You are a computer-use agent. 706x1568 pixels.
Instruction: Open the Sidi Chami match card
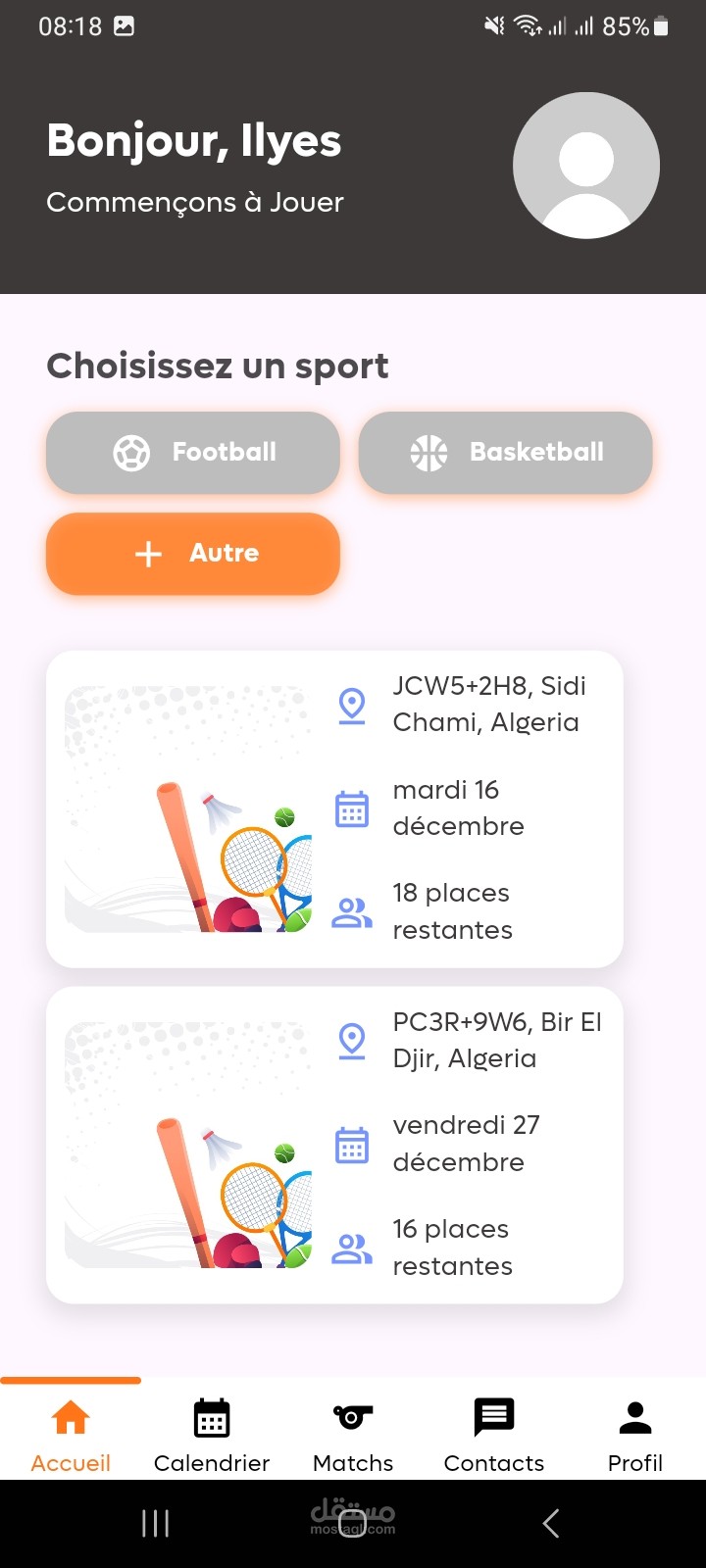[334, 809]
